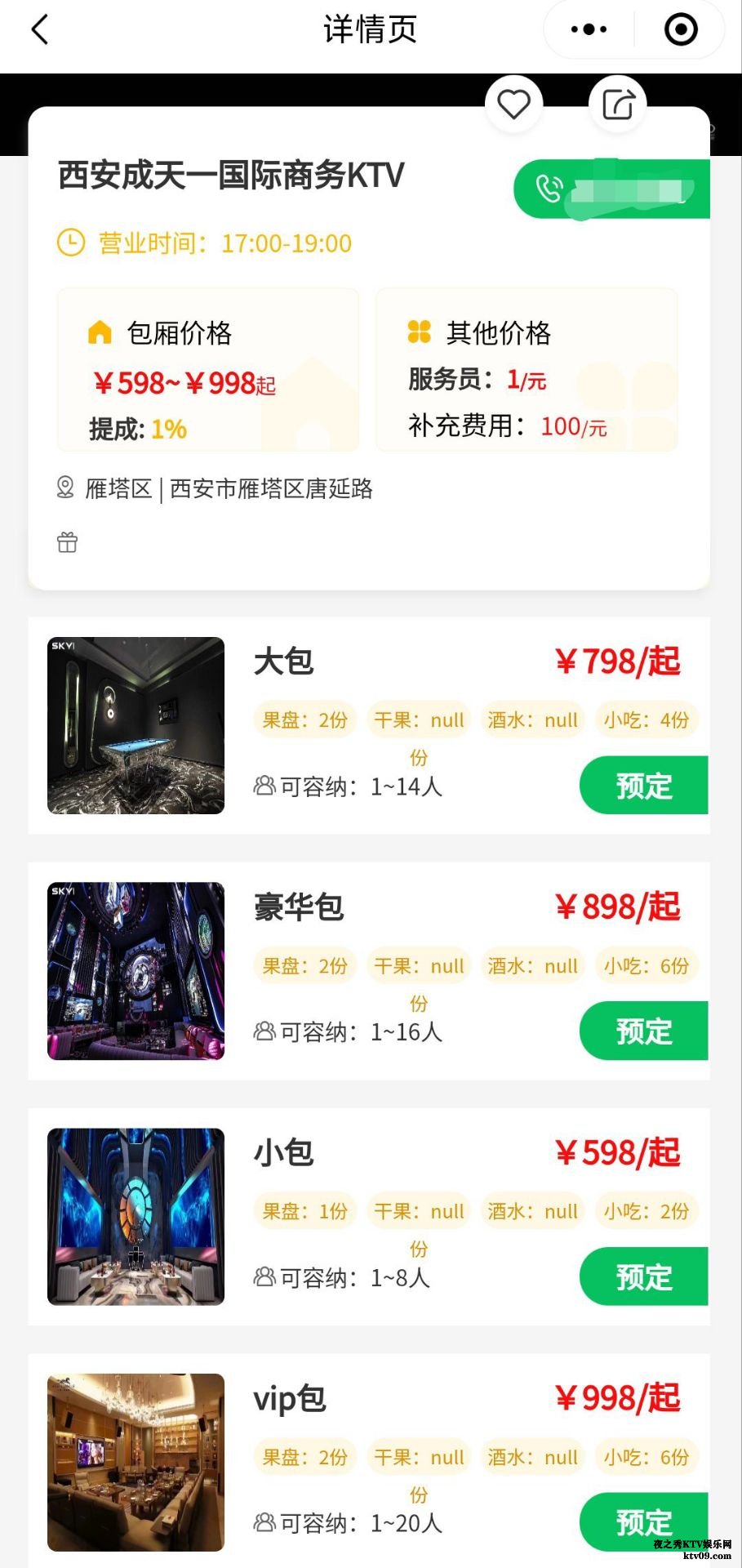View the vip包 room photo

click(136, 1462)
